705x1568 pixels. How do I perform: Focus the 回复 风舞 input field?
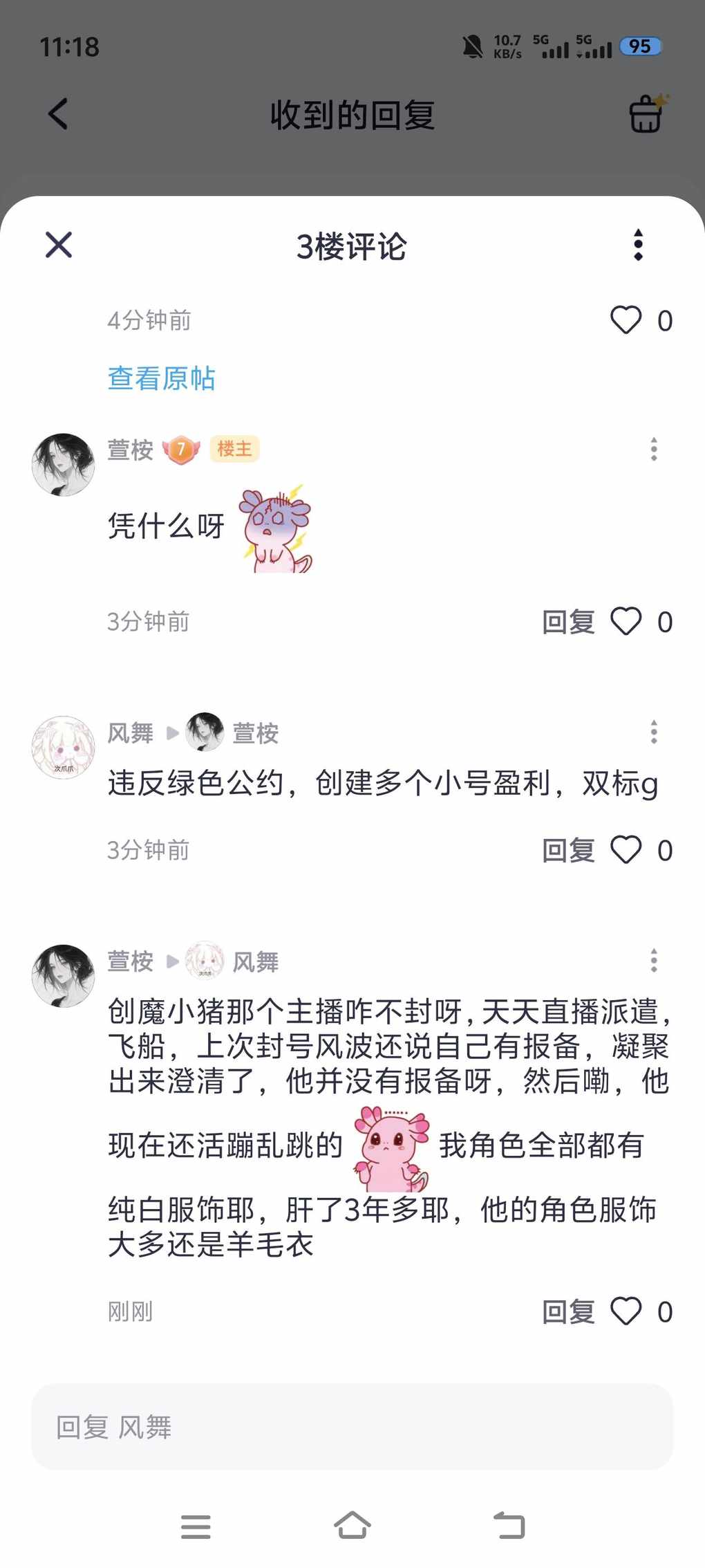tap(352, 1426)
